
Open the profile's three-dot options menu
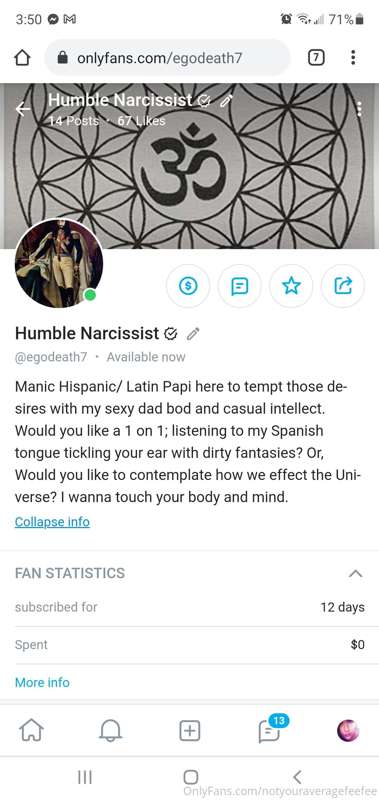point(360,109)
